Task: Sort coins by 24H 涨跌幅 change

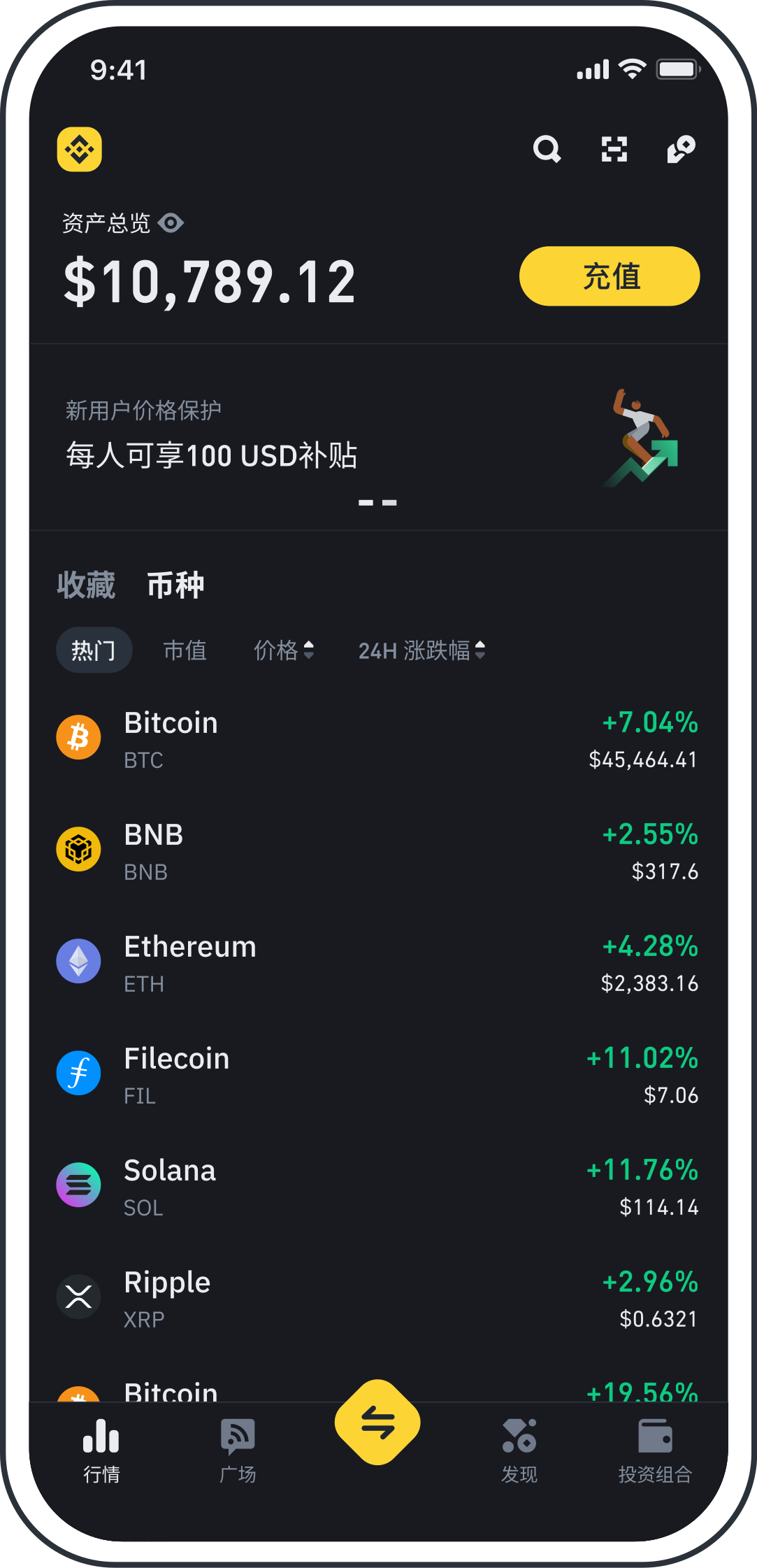Action: [x=420, y=650]
